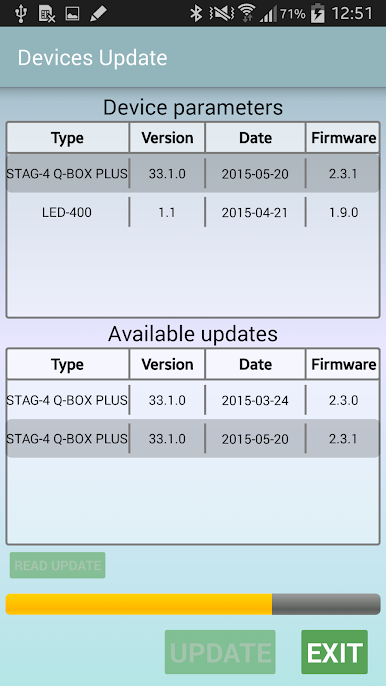386x686 pixels.
Task: Tap the READ UPDATE button
Action: (x=57, y=565)
